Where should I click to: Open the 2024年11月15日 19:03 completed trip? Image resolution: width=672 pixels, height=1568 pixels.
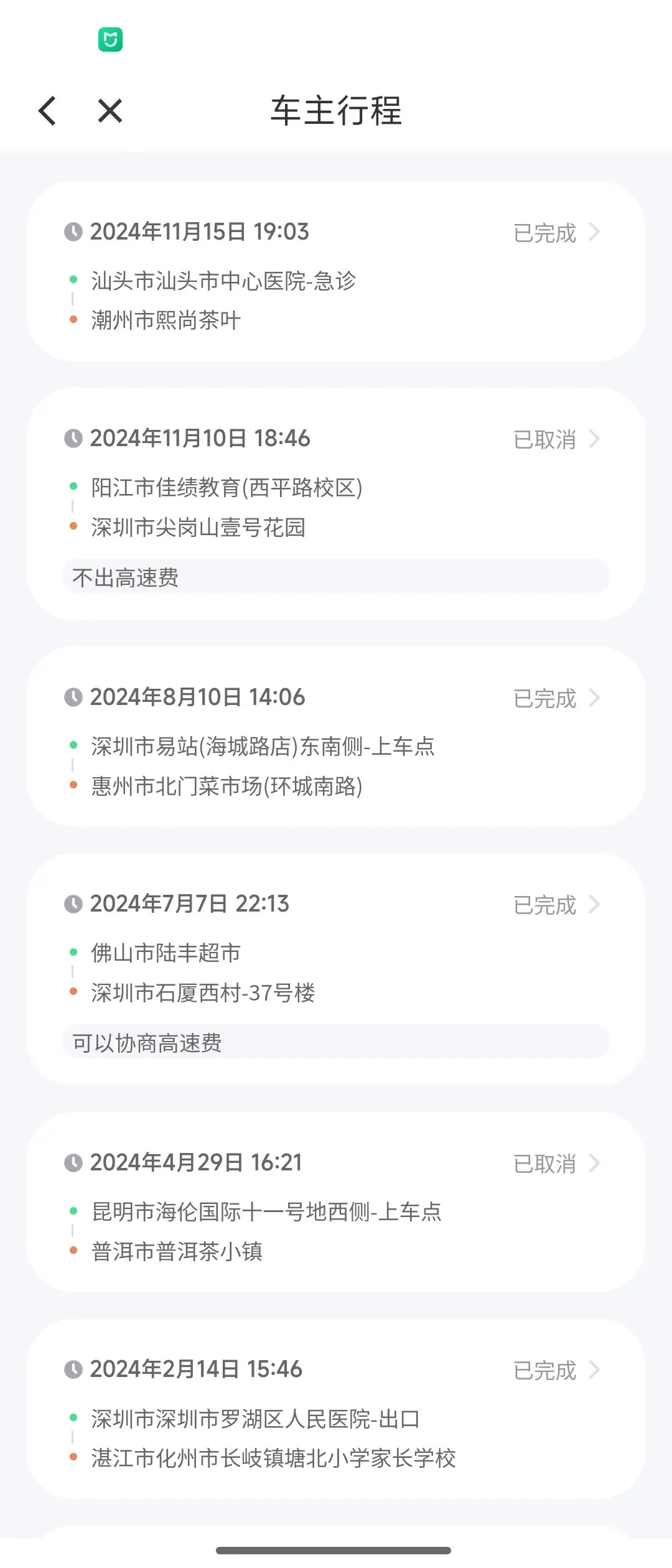point(336,271)
